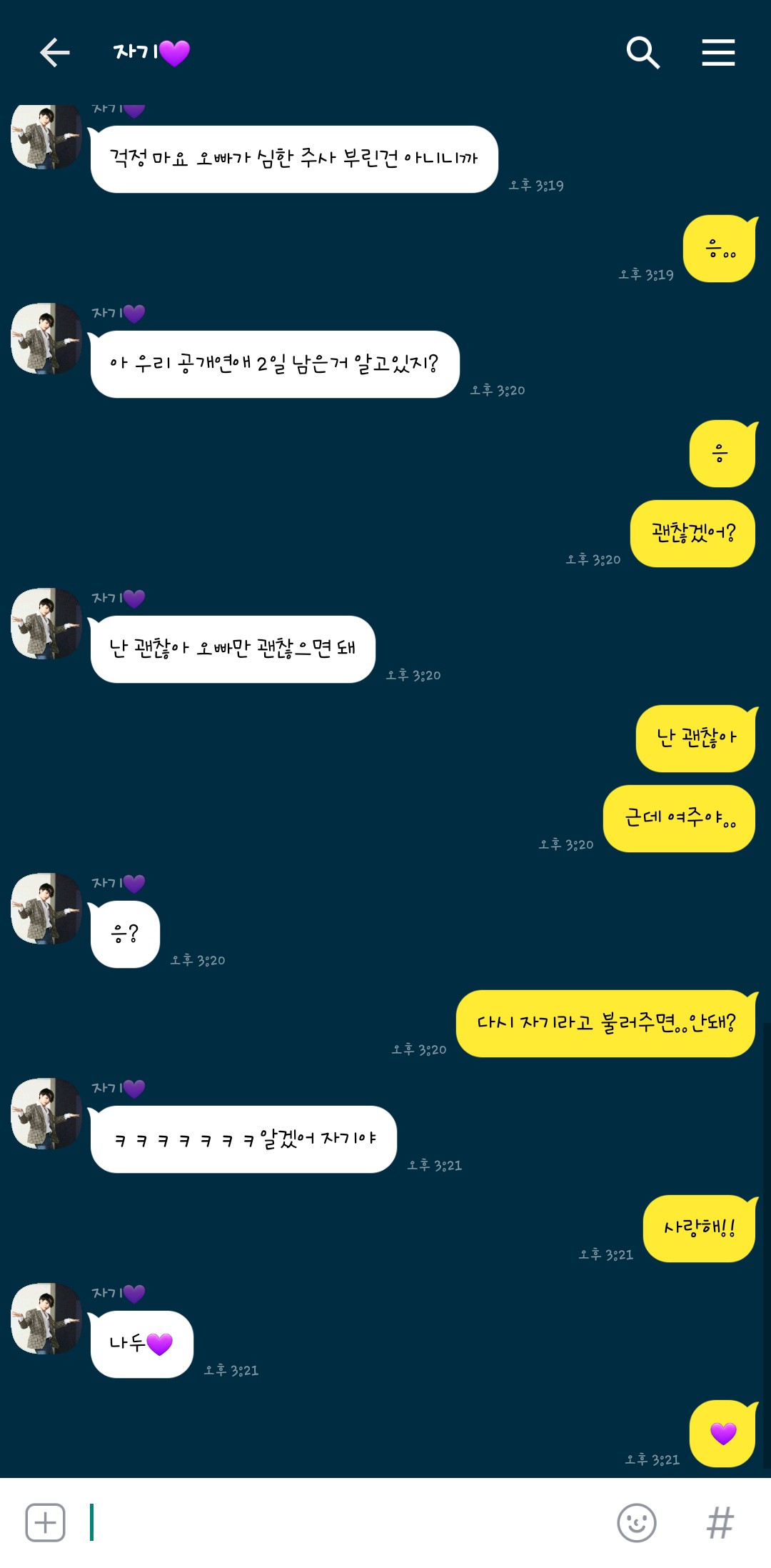Open the chat room hamburger menu
The image size is (771, 1568).
[x=718, y=53]
